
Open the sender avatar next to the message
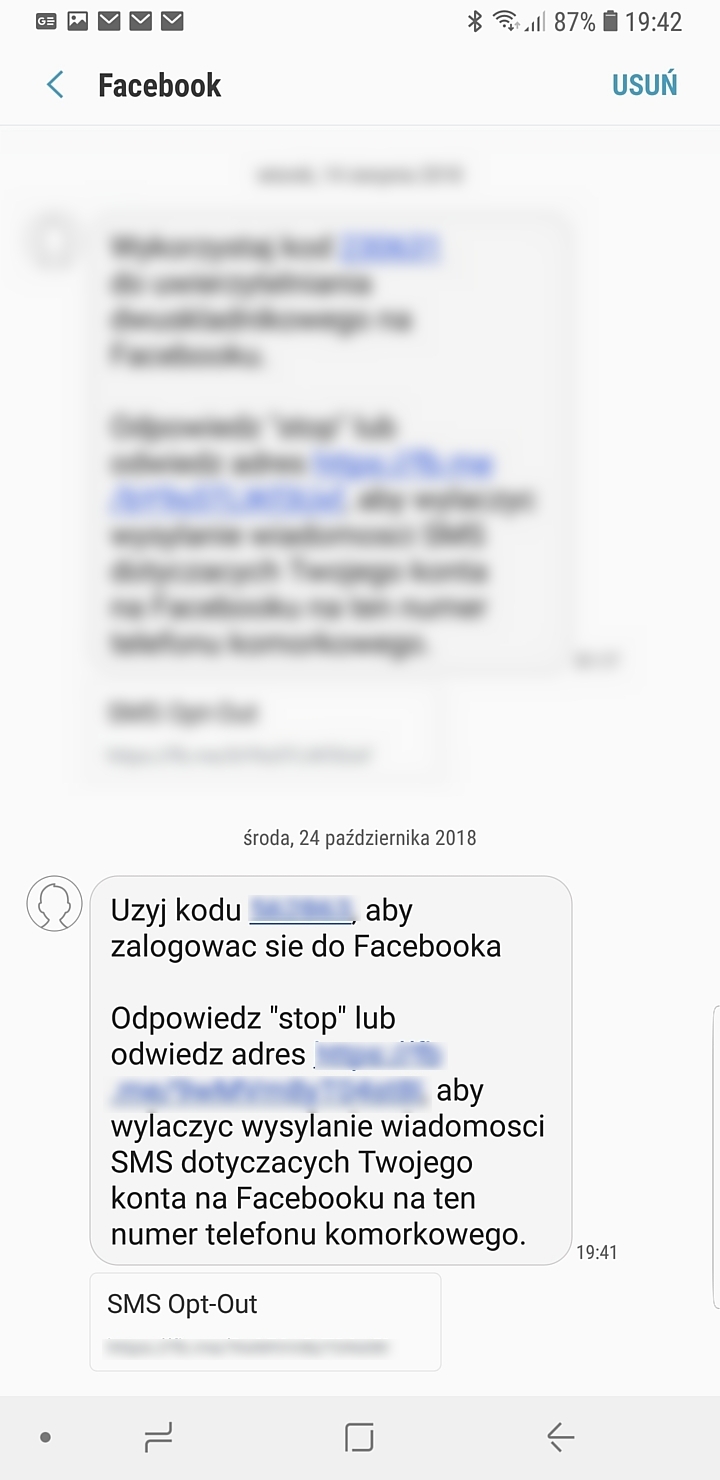[x=54, y=903]
